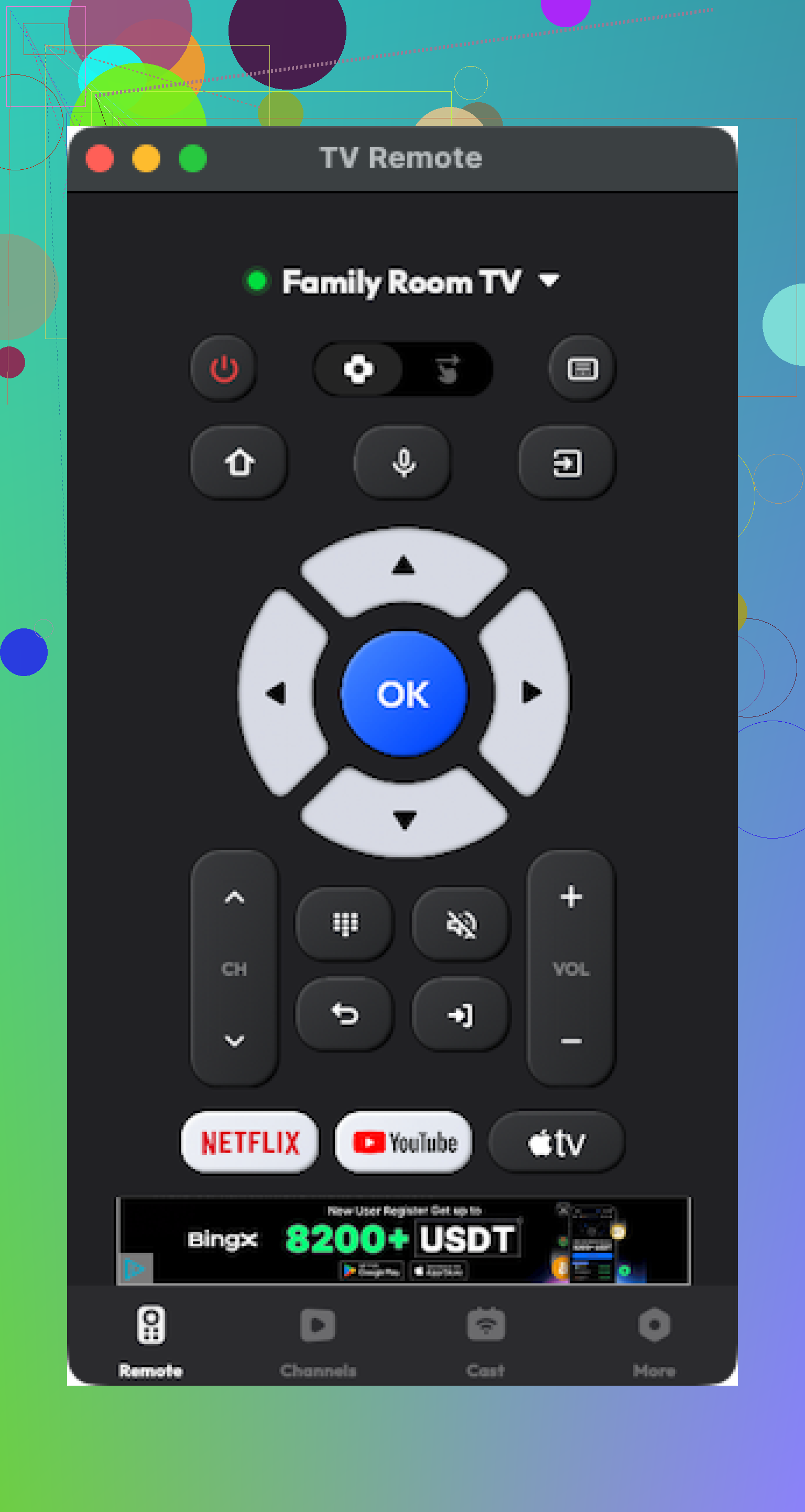This screenshot has width=805, height=1512.
Task: Launch YouTube on the TV
Action: click(x=404, y=1142)
